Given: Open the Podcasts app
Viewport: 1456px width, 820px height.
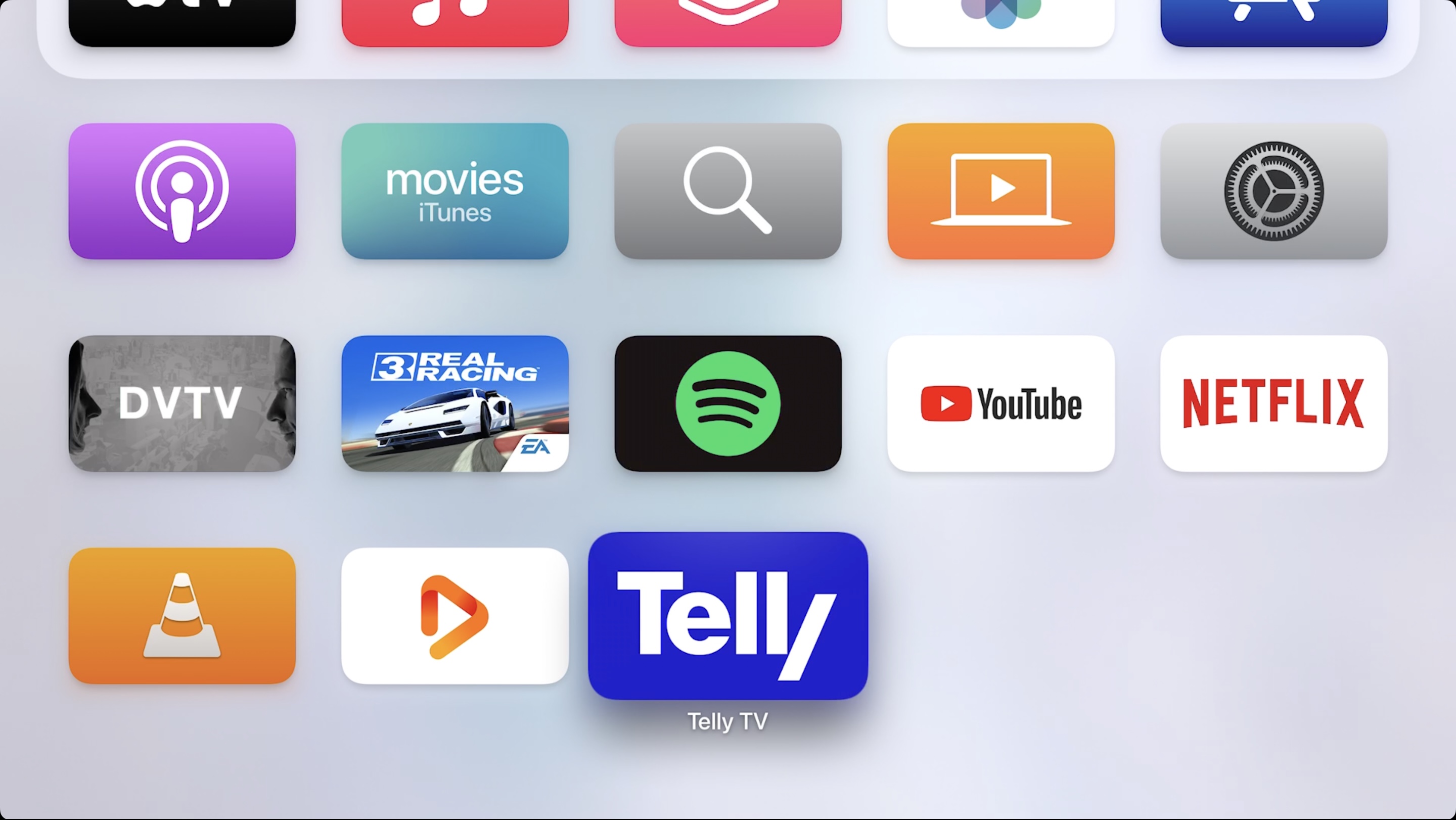Looking at the screenshot, I should 182,191.
